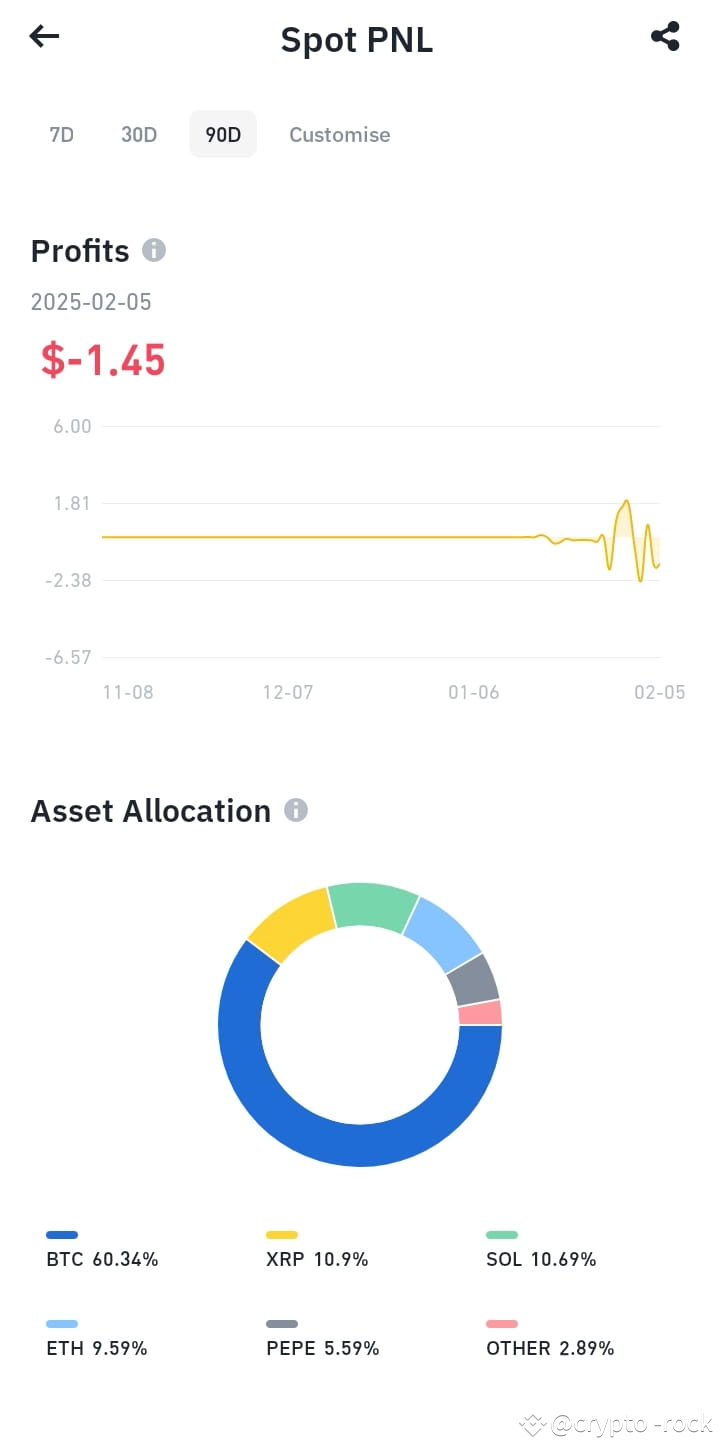Click the info icon beside Profits

click(x=154, y=251)
